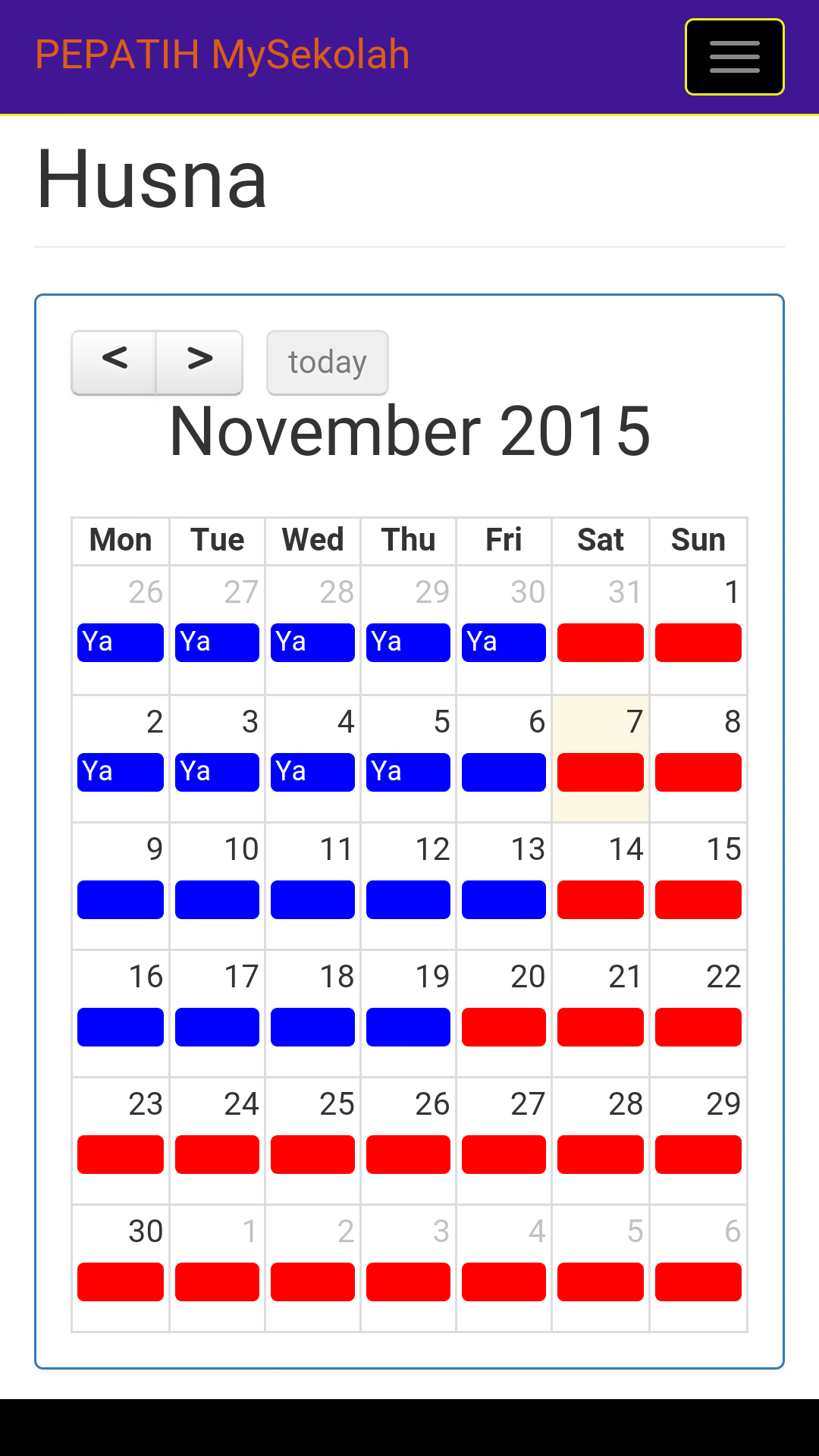
Task: Open the blue 'Ya' event on October 26
Action: click(121, 642)
